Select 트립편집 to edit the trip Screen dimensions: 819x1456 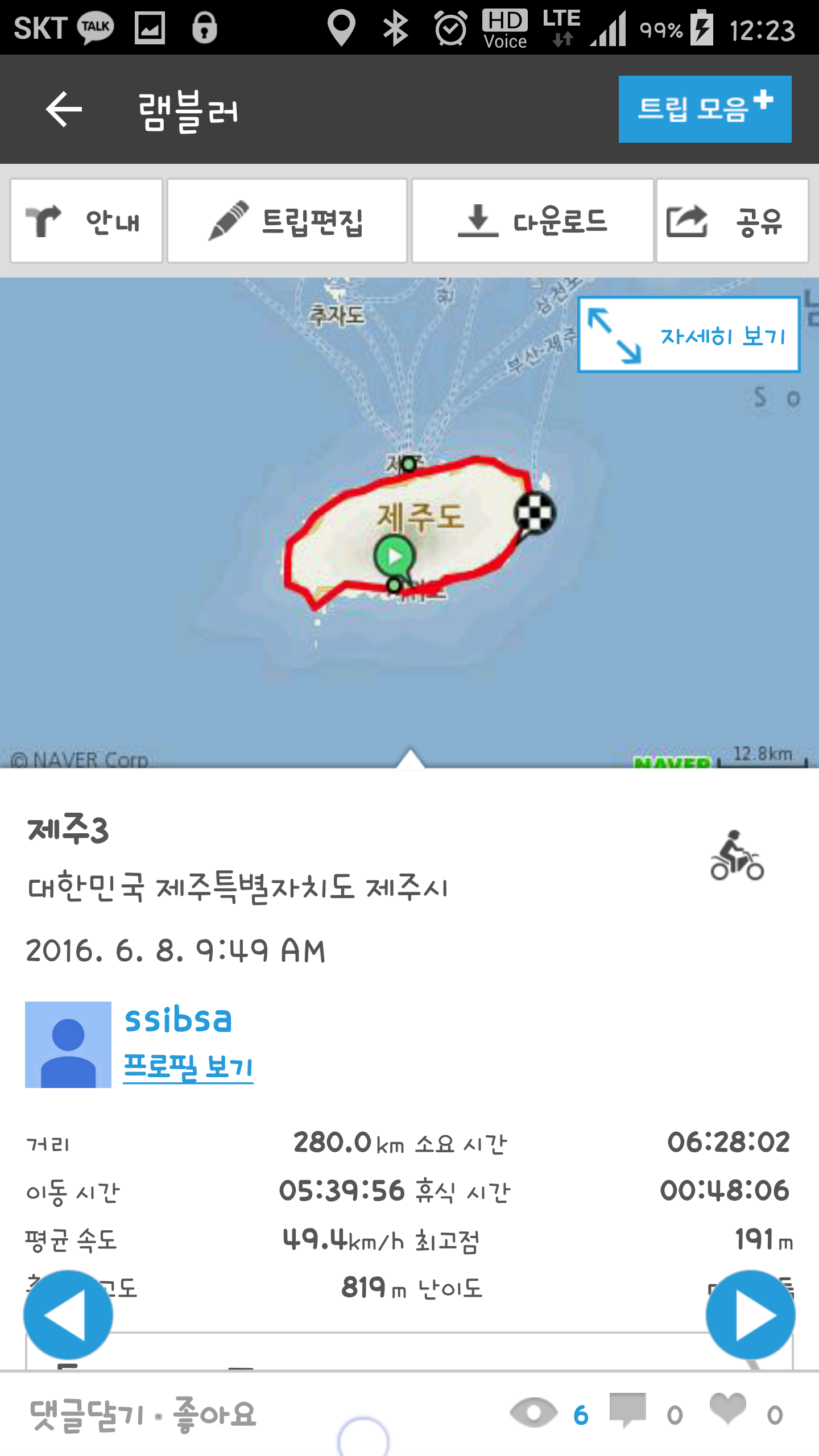[287, 221]
